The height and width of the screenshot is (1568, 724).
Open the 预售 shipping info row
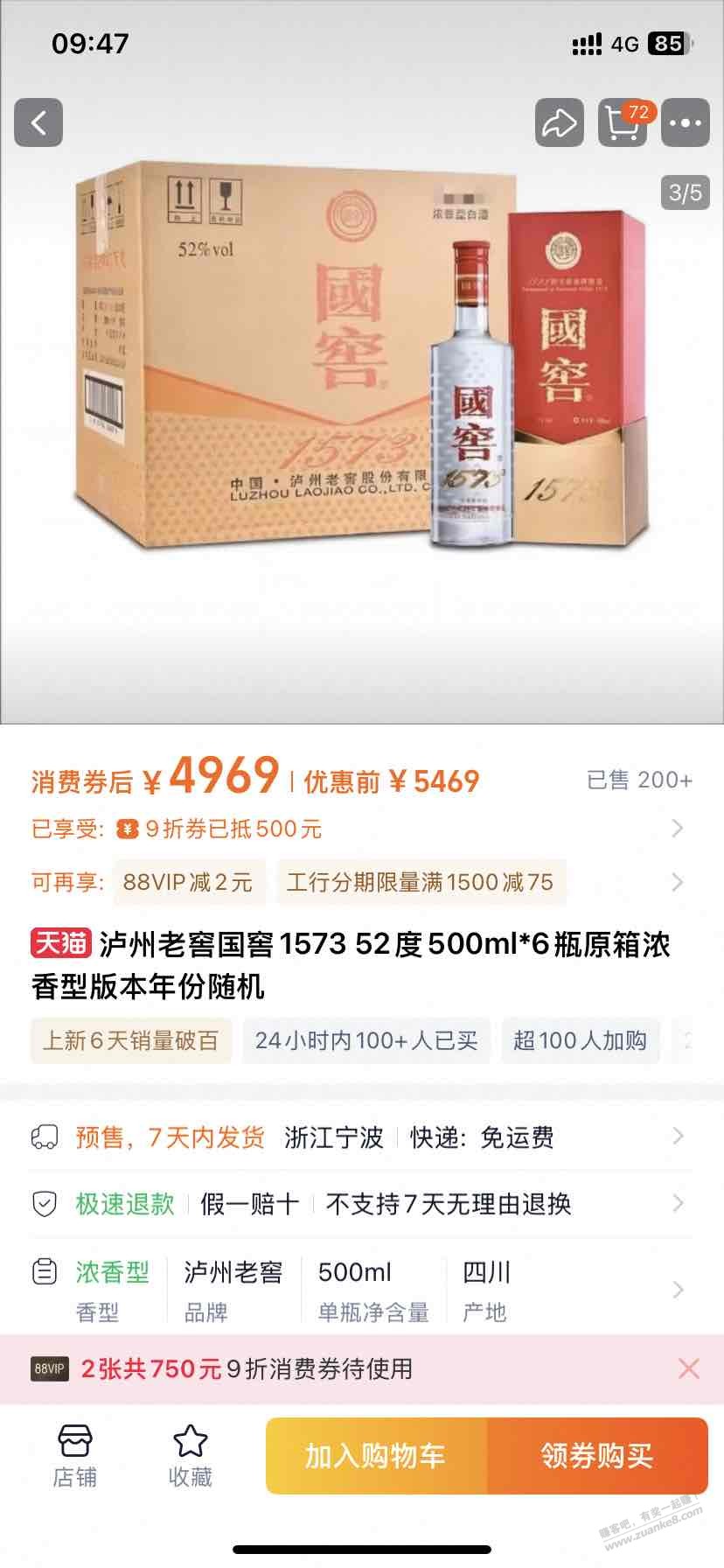[x=359, y=1137]
